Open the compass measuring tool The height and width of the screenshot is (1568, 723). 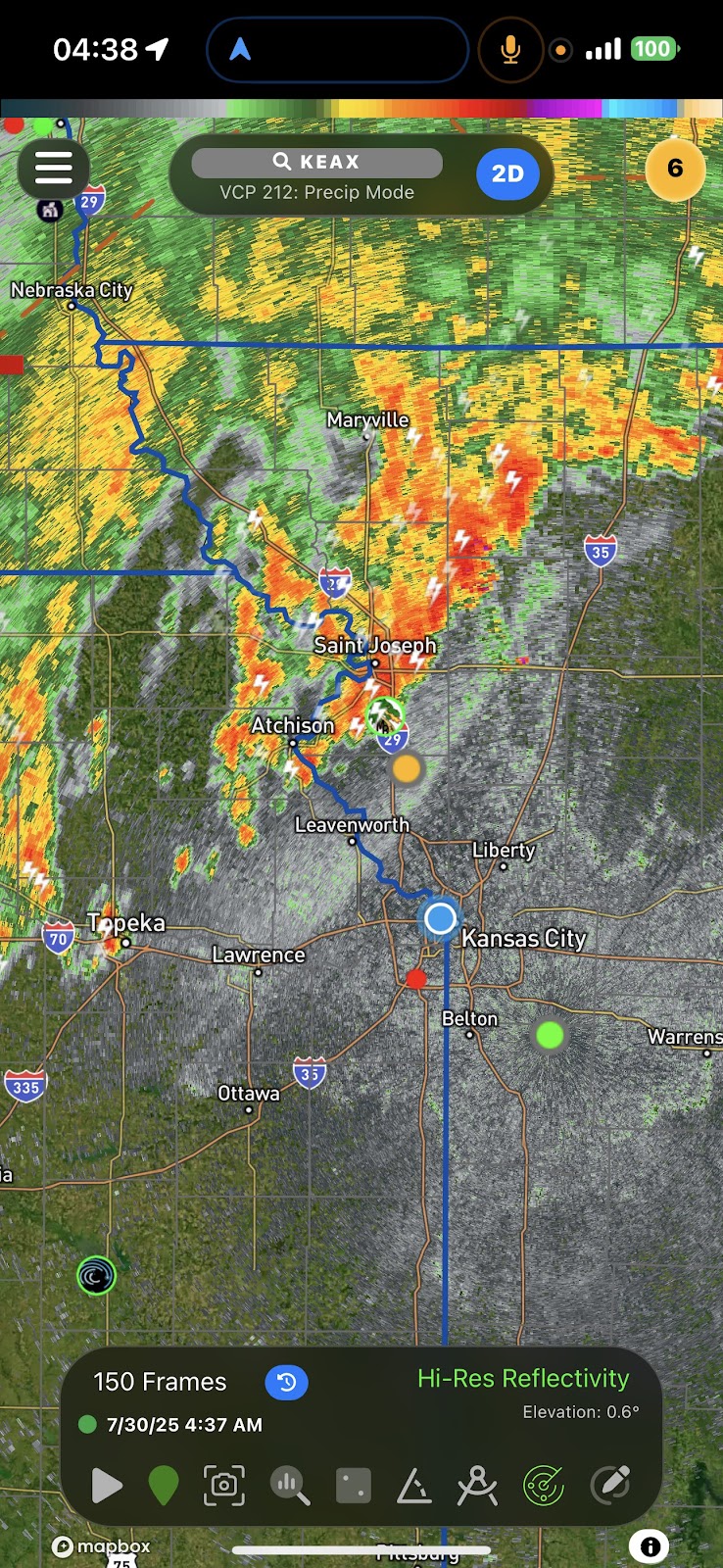(478, 1486)
